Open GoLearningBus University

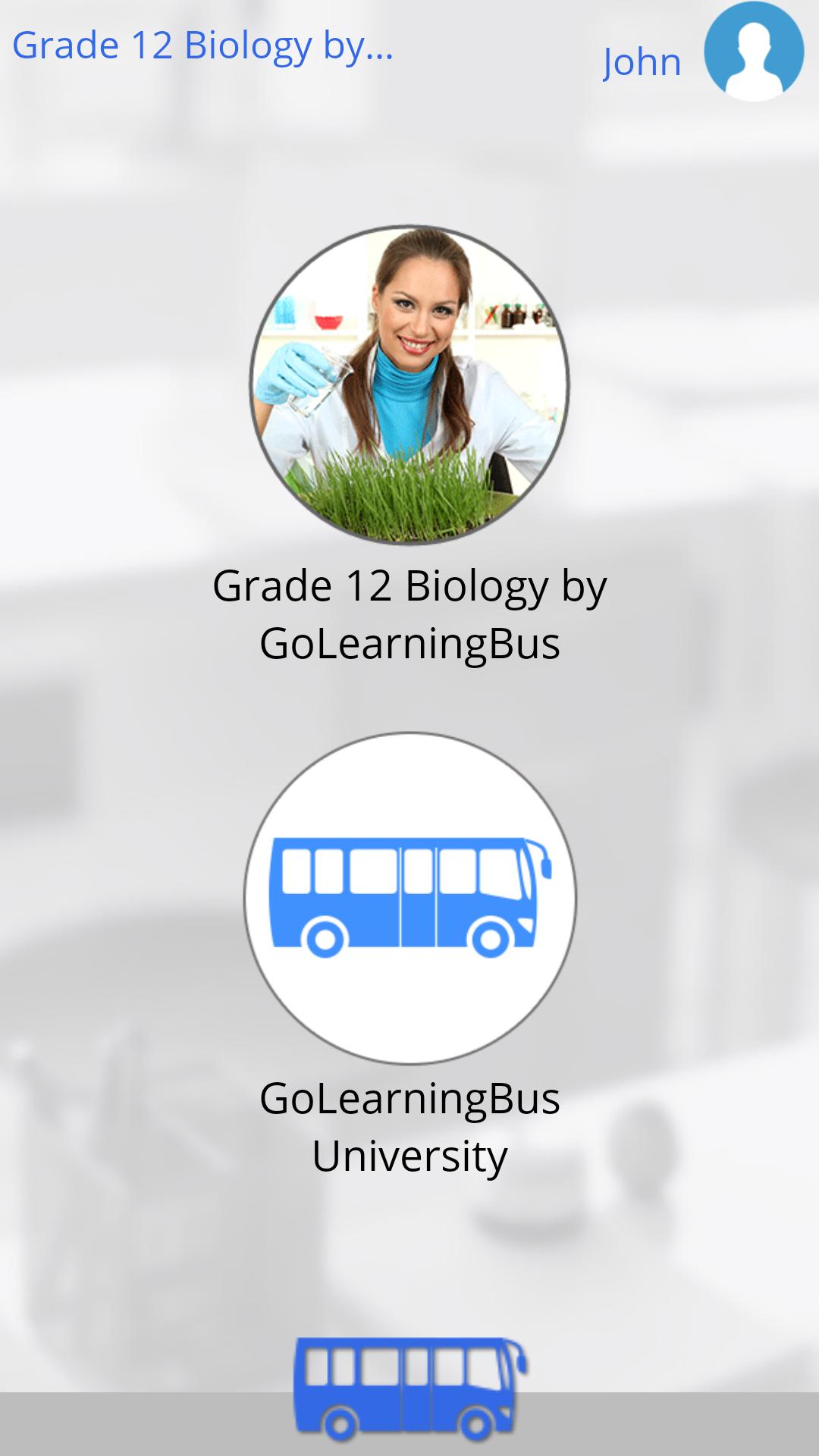pyautogui.click(x=409, y=898)
